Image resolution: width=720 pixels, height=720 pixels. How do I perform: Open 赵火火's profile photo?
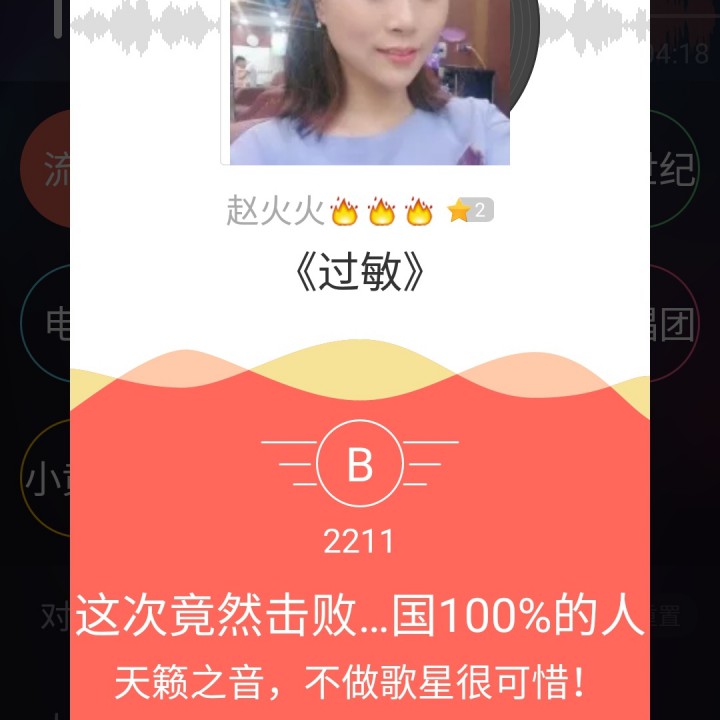click(369, 80)
